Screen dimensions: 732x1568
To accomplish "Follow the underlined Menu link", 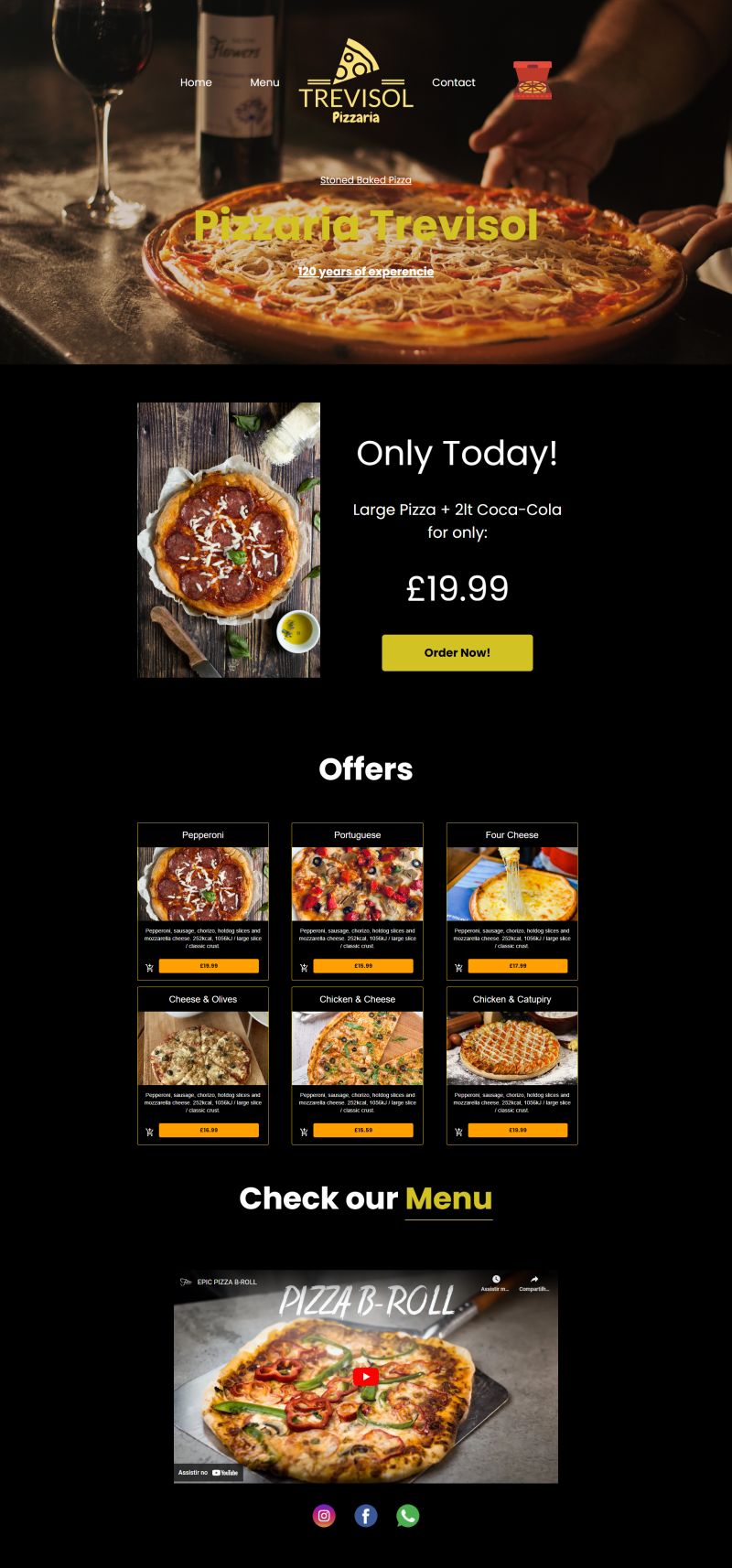I will (x=448, y=1198).
